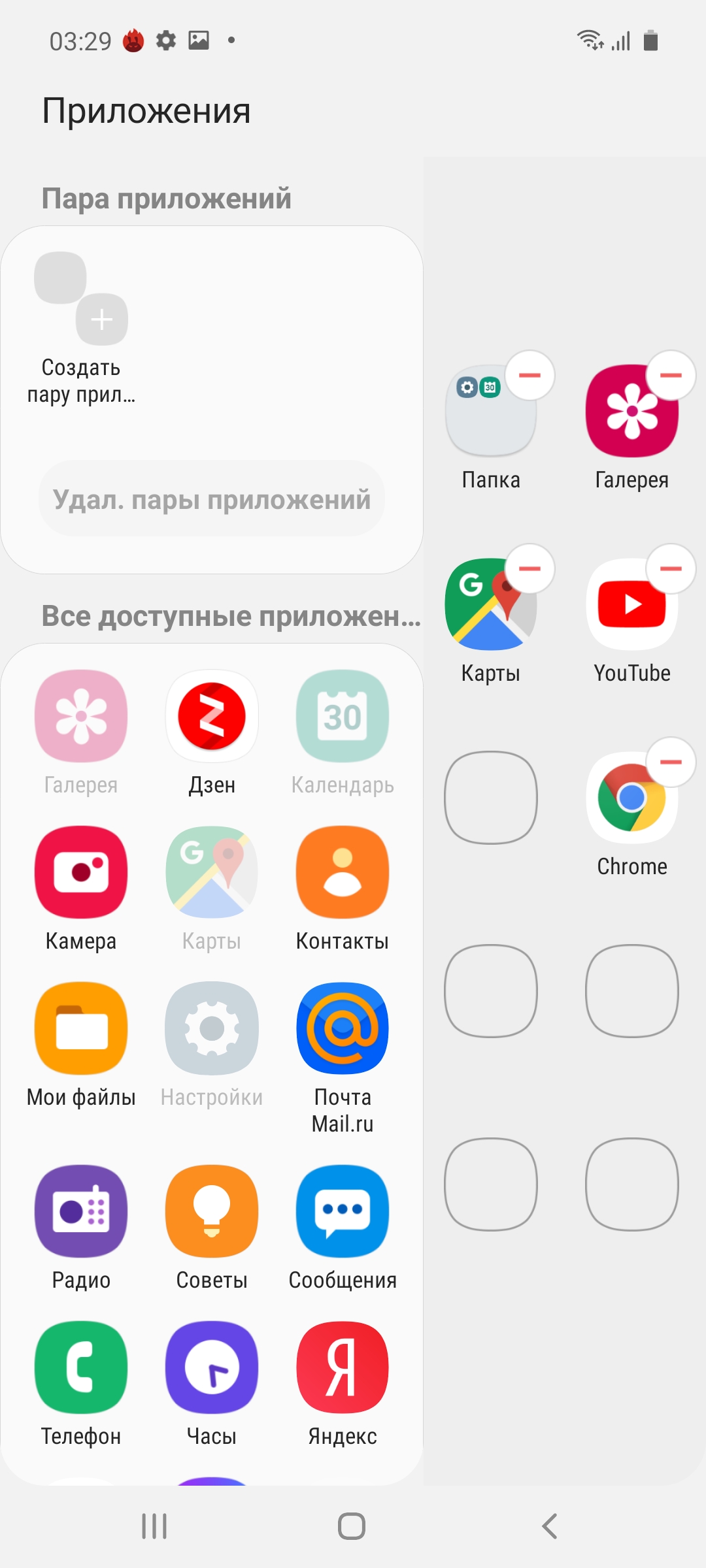Select the Часы app
Viewport: 706px width, 1568px height.
pyautogui.click(x=212, y=1367)
